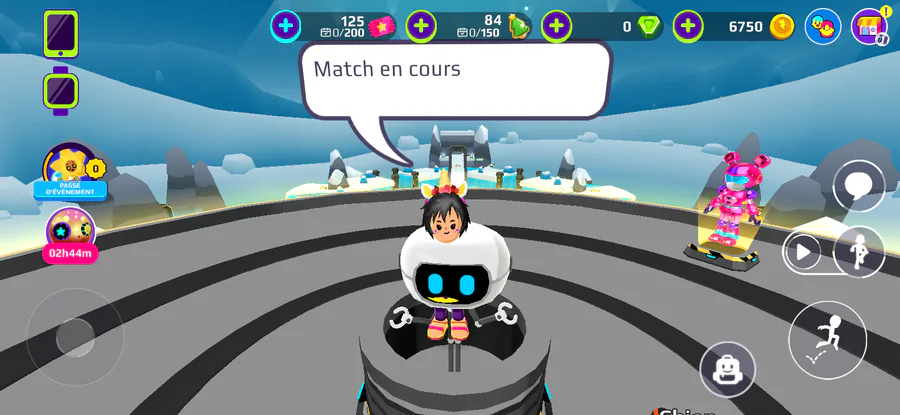Add more pink tickets with plus button
This screenshot has height=415, width=900.
pos(286,26)
